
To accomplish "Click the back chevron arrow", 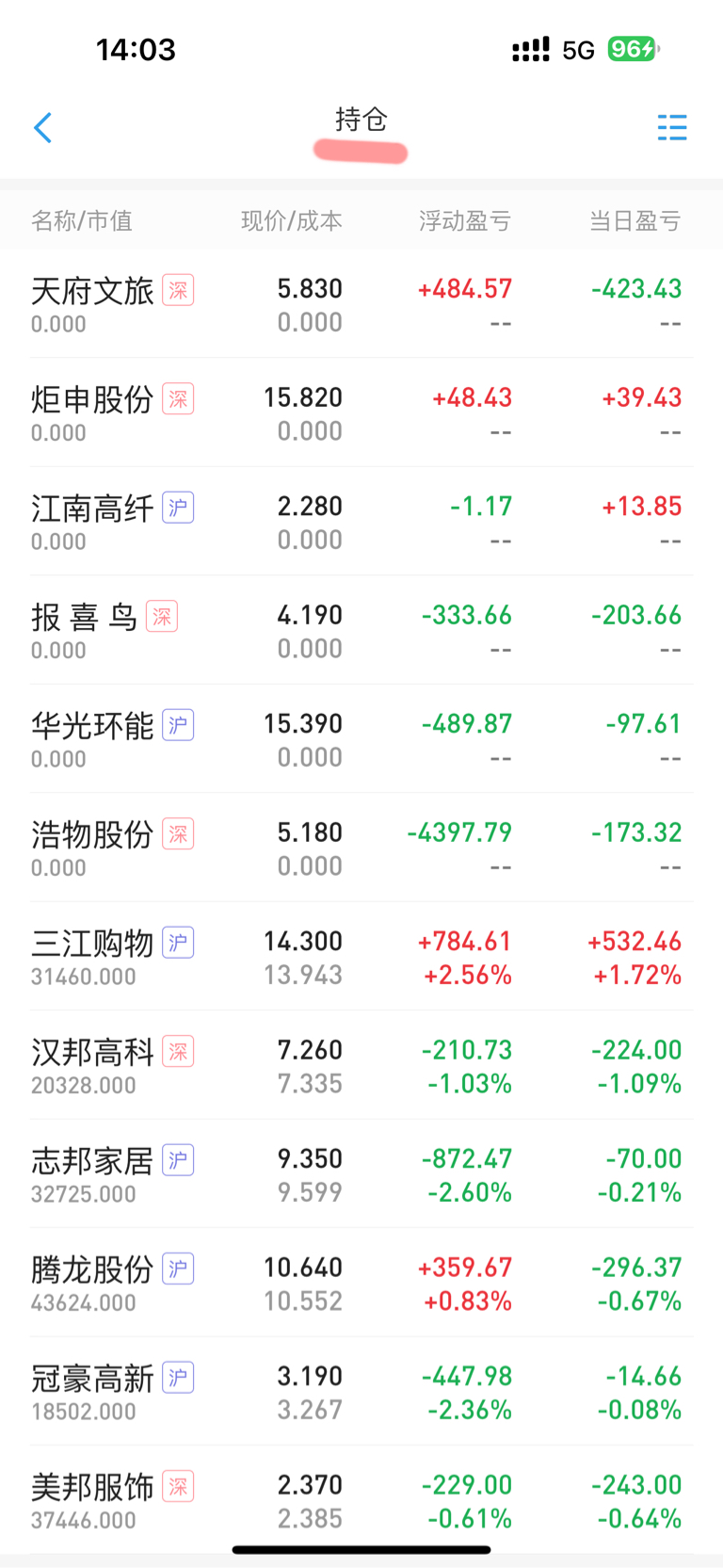I will click(x=42, y=128).
